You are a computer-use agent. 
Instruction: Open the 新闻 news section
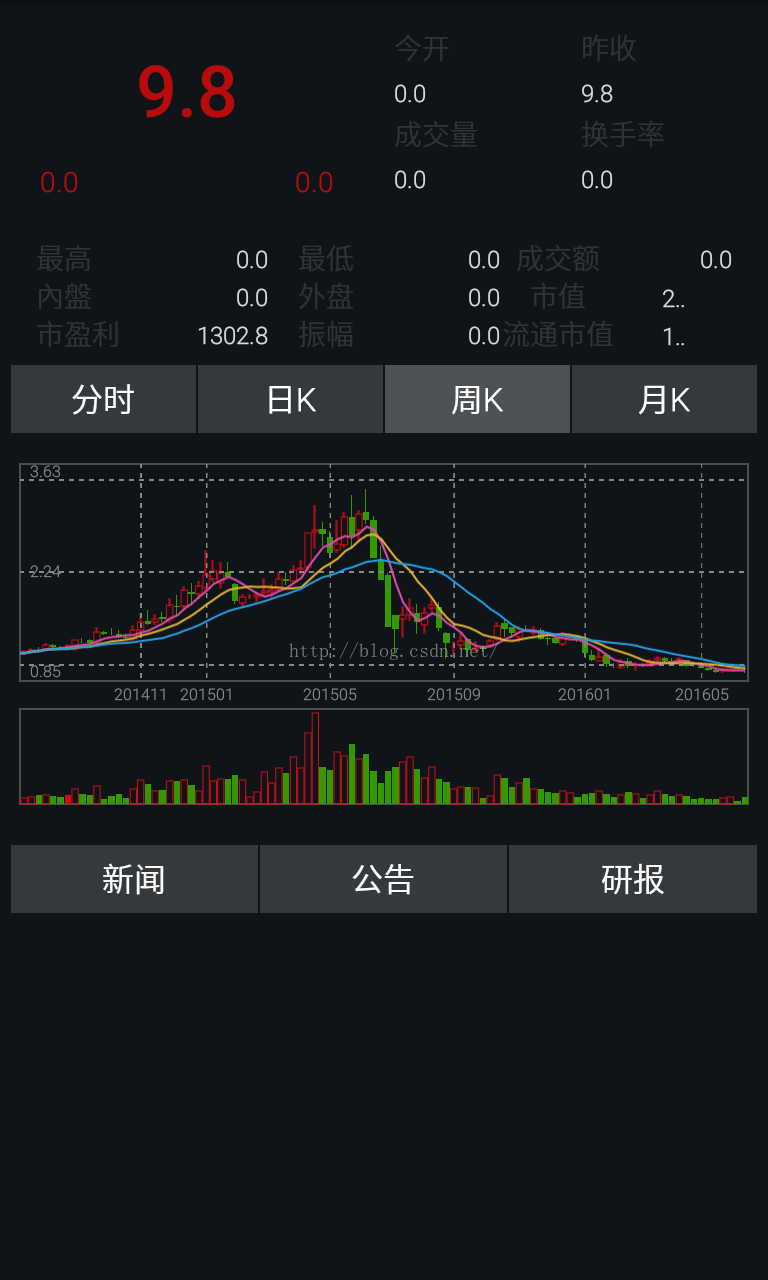tap(134, 879)
